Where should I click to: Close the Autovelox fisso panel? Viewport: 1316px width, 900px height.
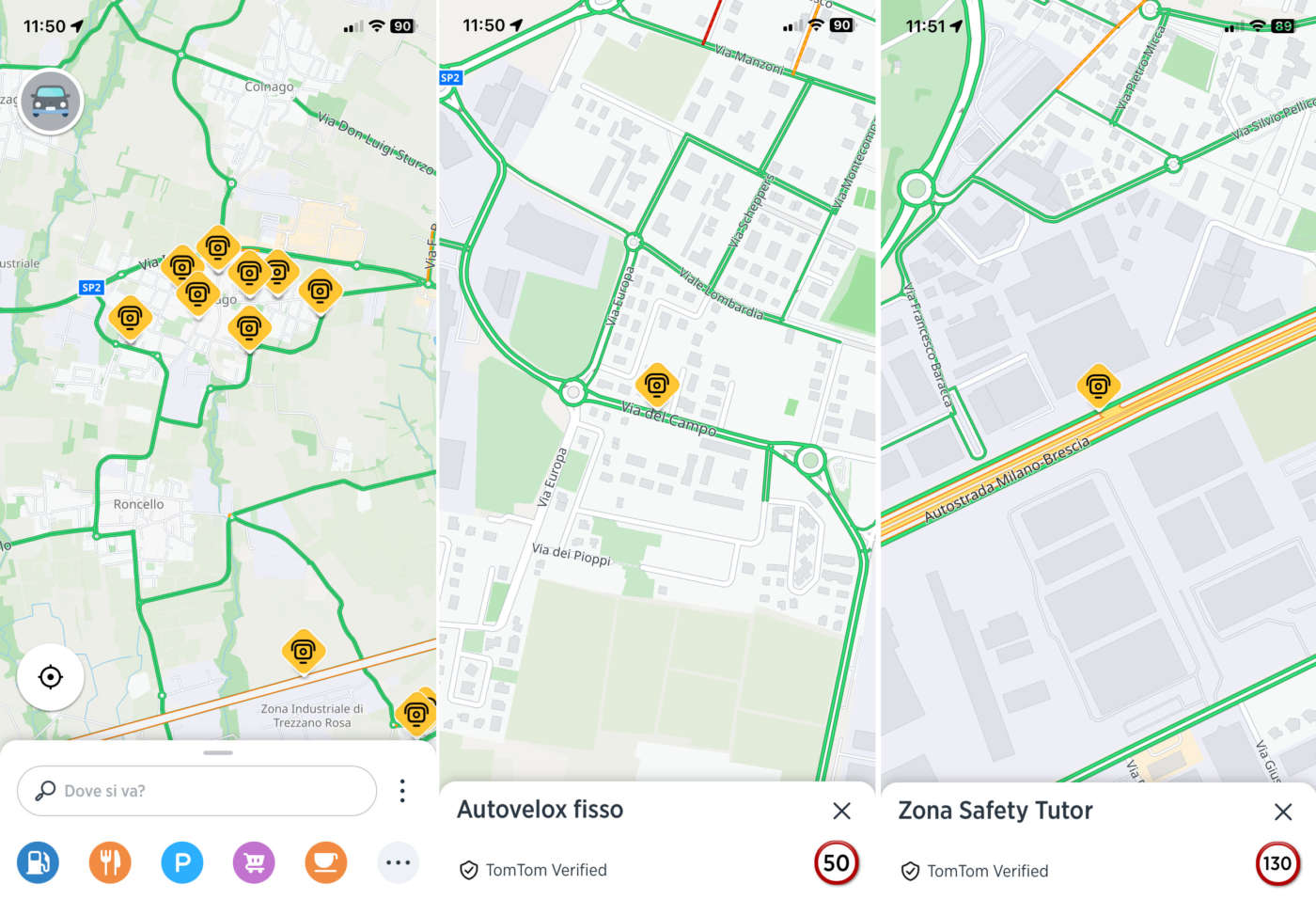point(841,811)
